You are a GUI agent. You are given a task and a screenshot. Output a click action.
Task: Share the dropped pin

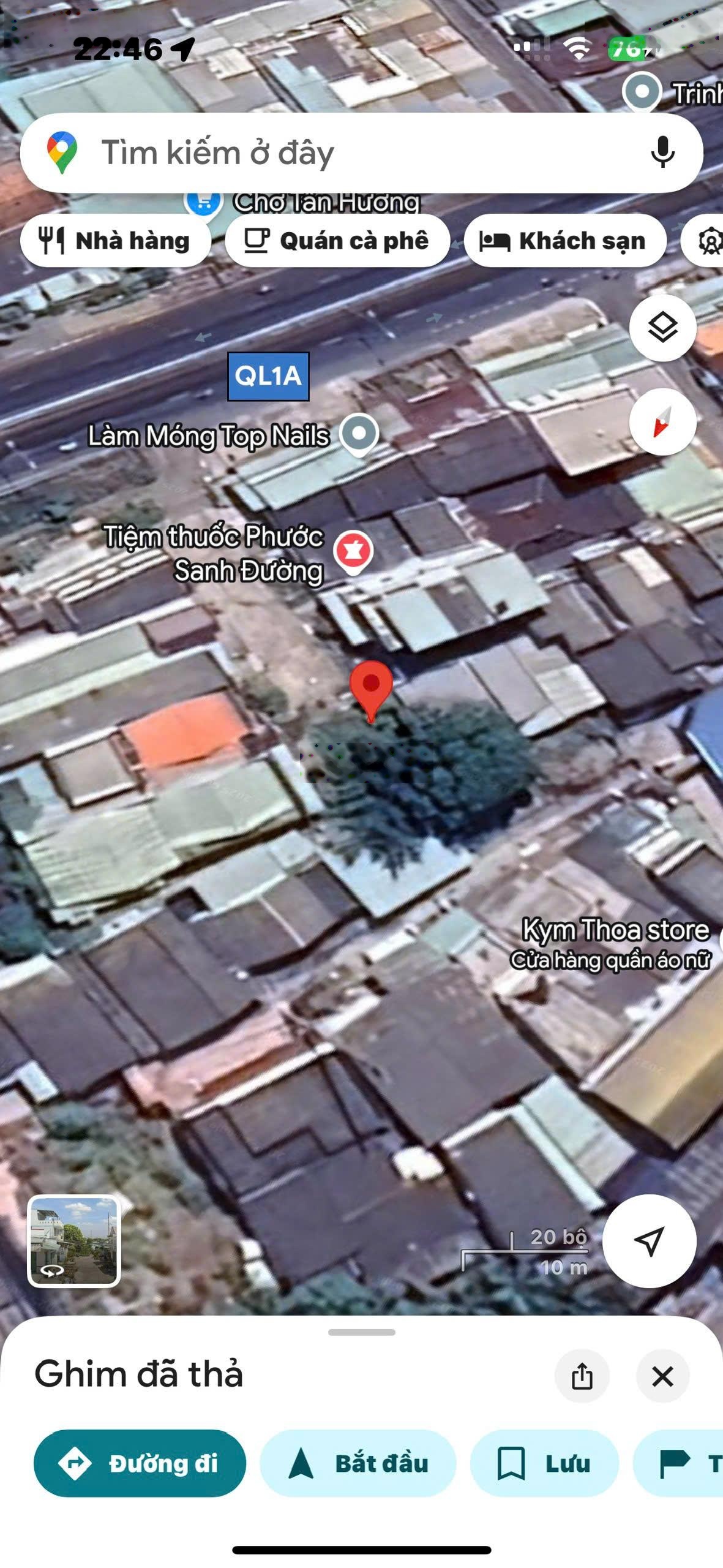tap(582, 1376)
